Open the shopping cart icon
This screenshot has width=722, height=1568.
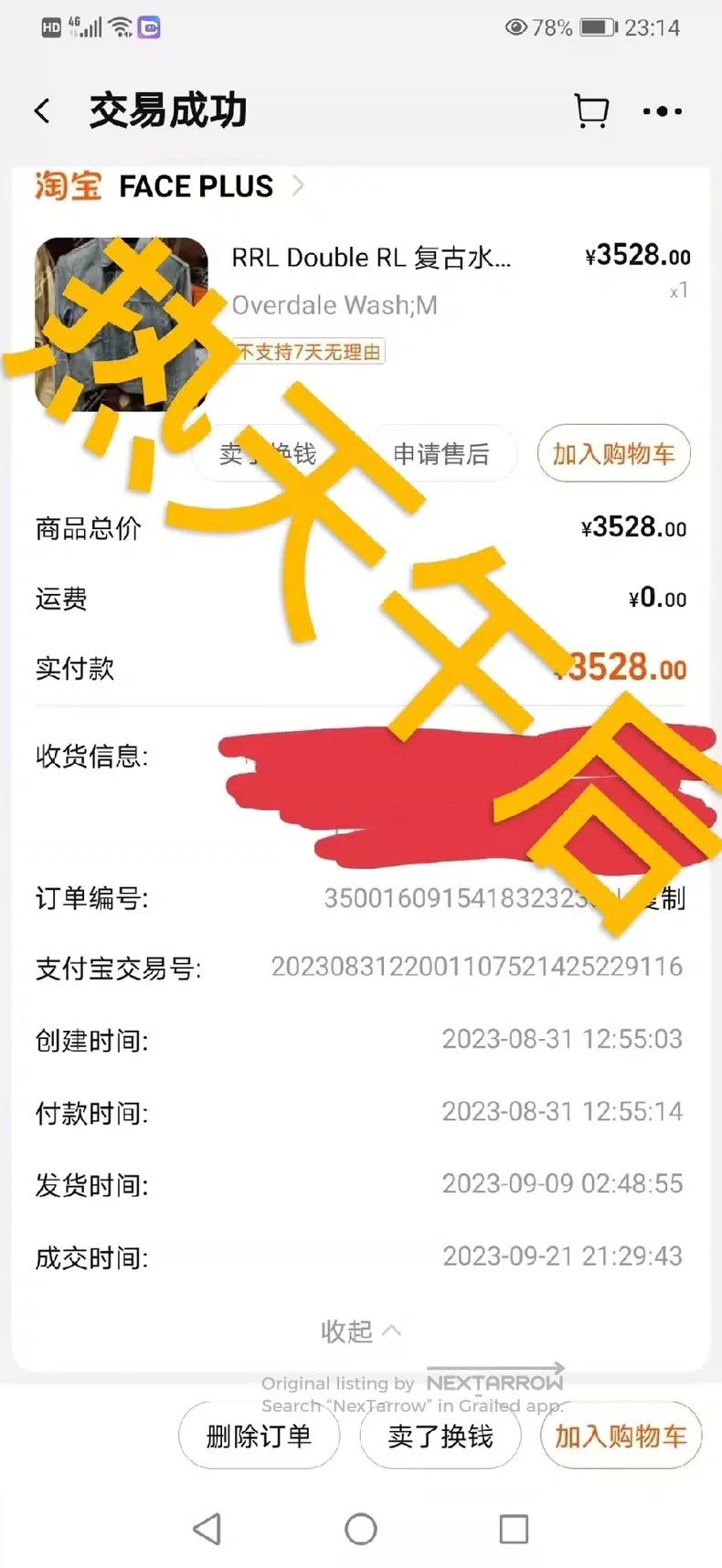pyautogui.click(x=591, y=111)
